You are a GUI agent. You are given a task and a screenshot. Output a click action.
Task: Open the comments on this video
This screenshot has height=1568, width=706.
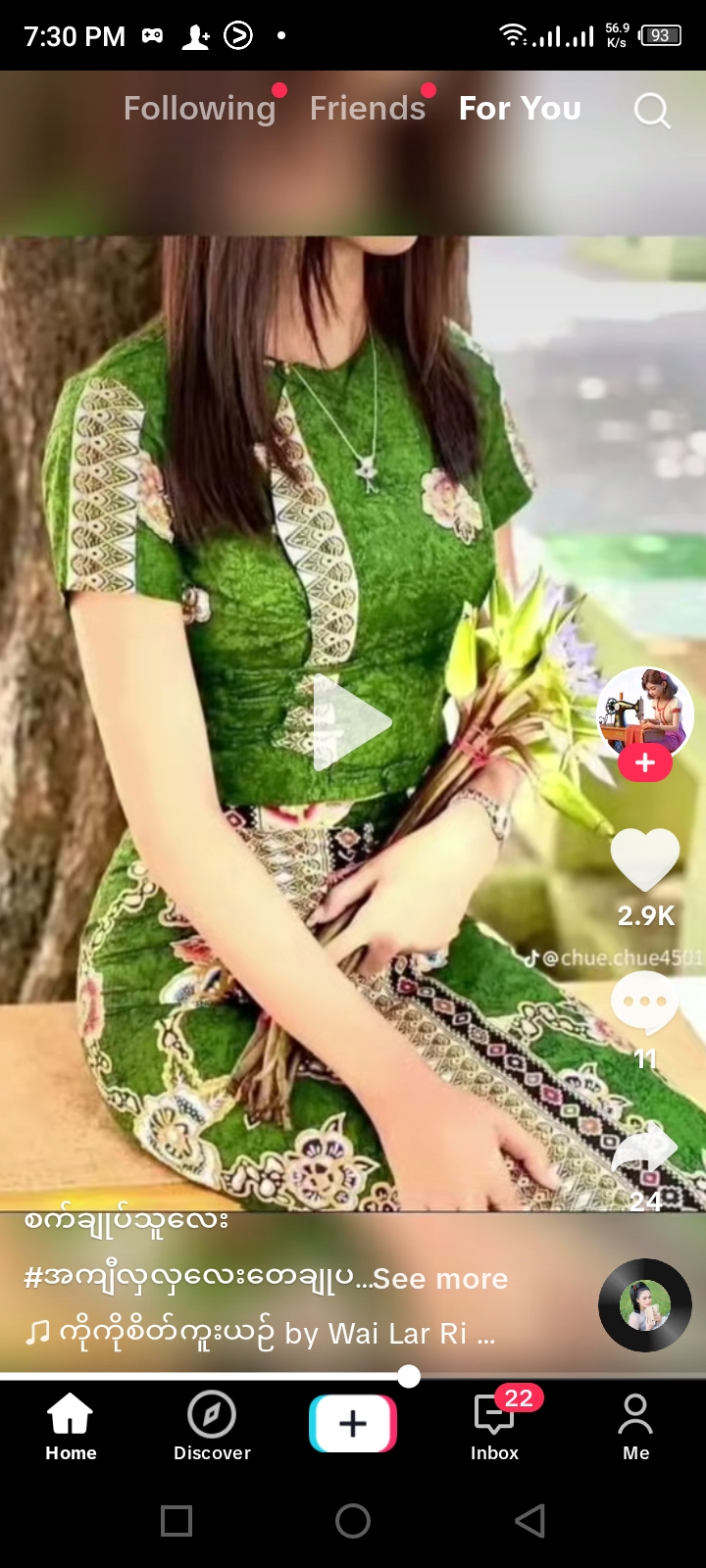pyautogui.click(x=644, y=1004)
